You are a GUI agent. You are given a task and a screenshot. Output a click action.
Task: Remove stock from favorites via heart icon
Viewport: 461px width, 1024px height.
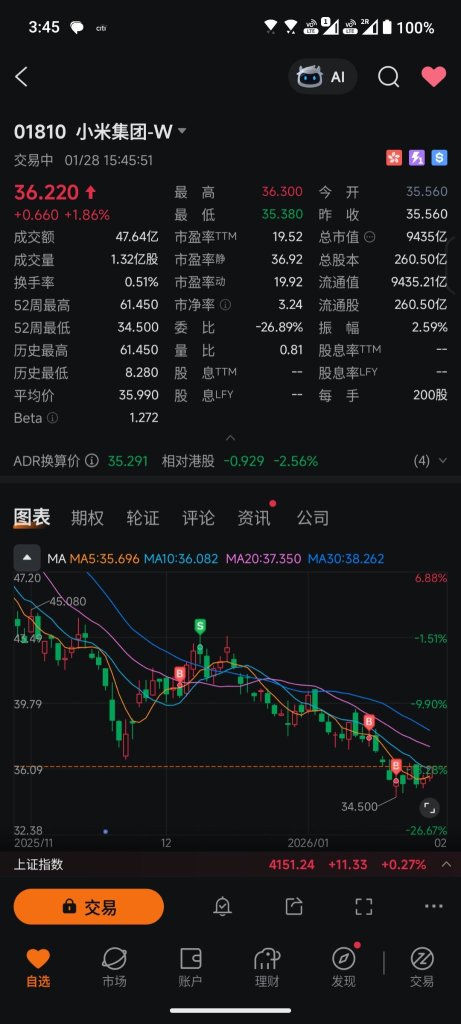pos(434,77)
